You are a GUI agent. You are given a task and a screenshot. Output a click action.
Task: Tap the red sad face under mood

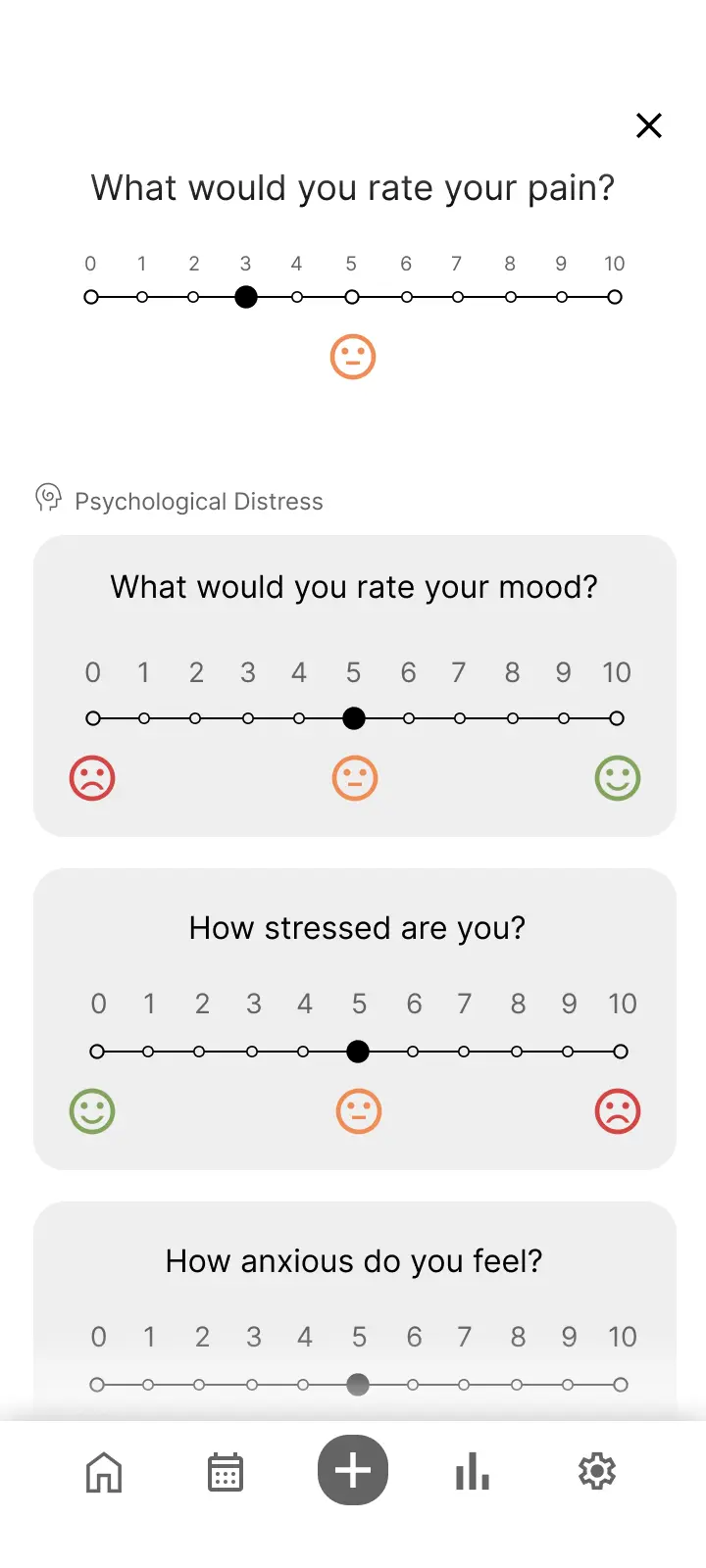click(x=92, y=778)
